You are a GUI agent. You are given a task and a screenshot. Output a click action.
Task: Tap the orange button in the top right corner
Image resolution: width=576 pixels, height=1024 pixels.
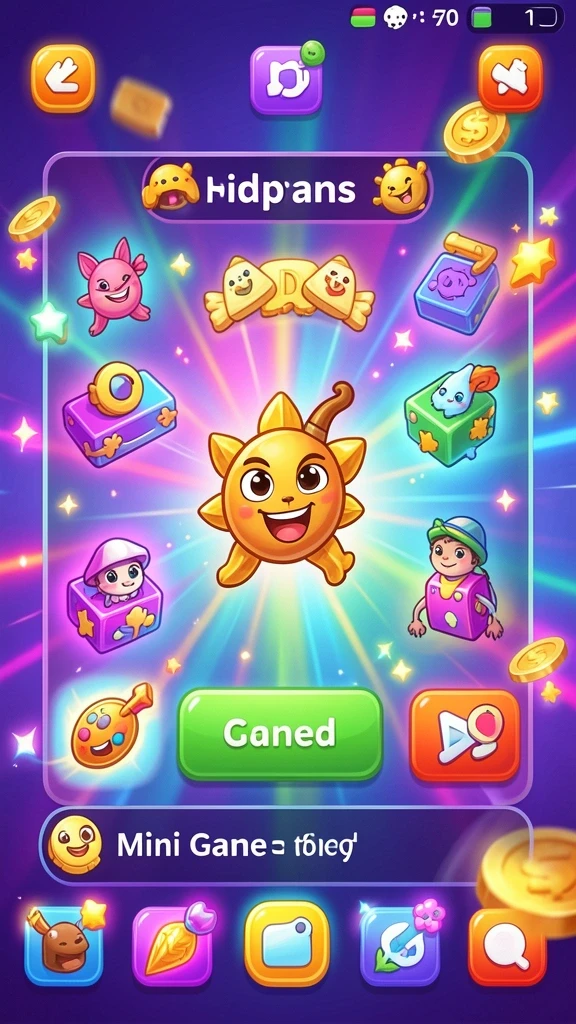[x=511, y=78]
